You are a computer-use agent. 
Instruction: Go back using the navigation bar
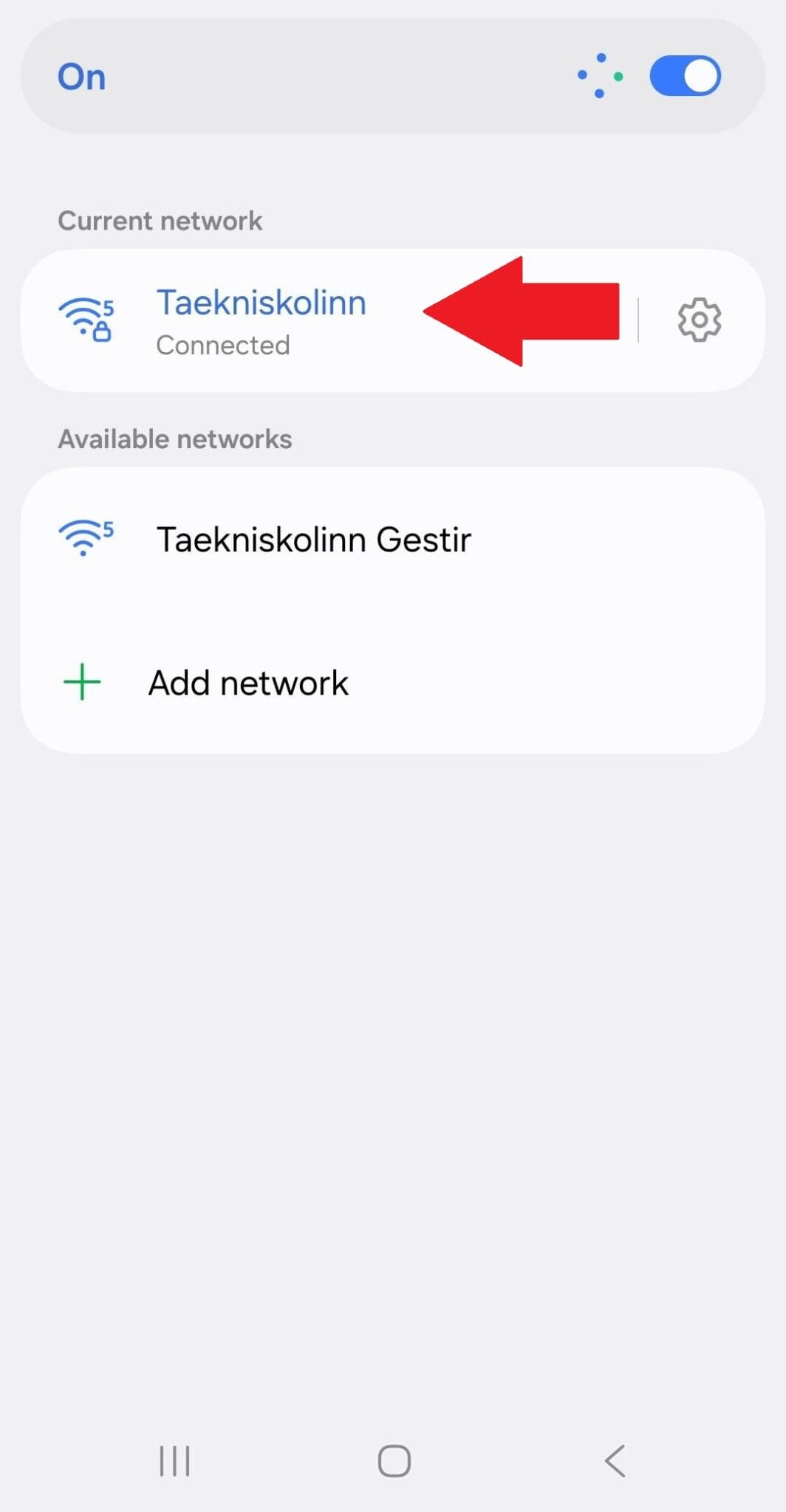pos(615,1460)
